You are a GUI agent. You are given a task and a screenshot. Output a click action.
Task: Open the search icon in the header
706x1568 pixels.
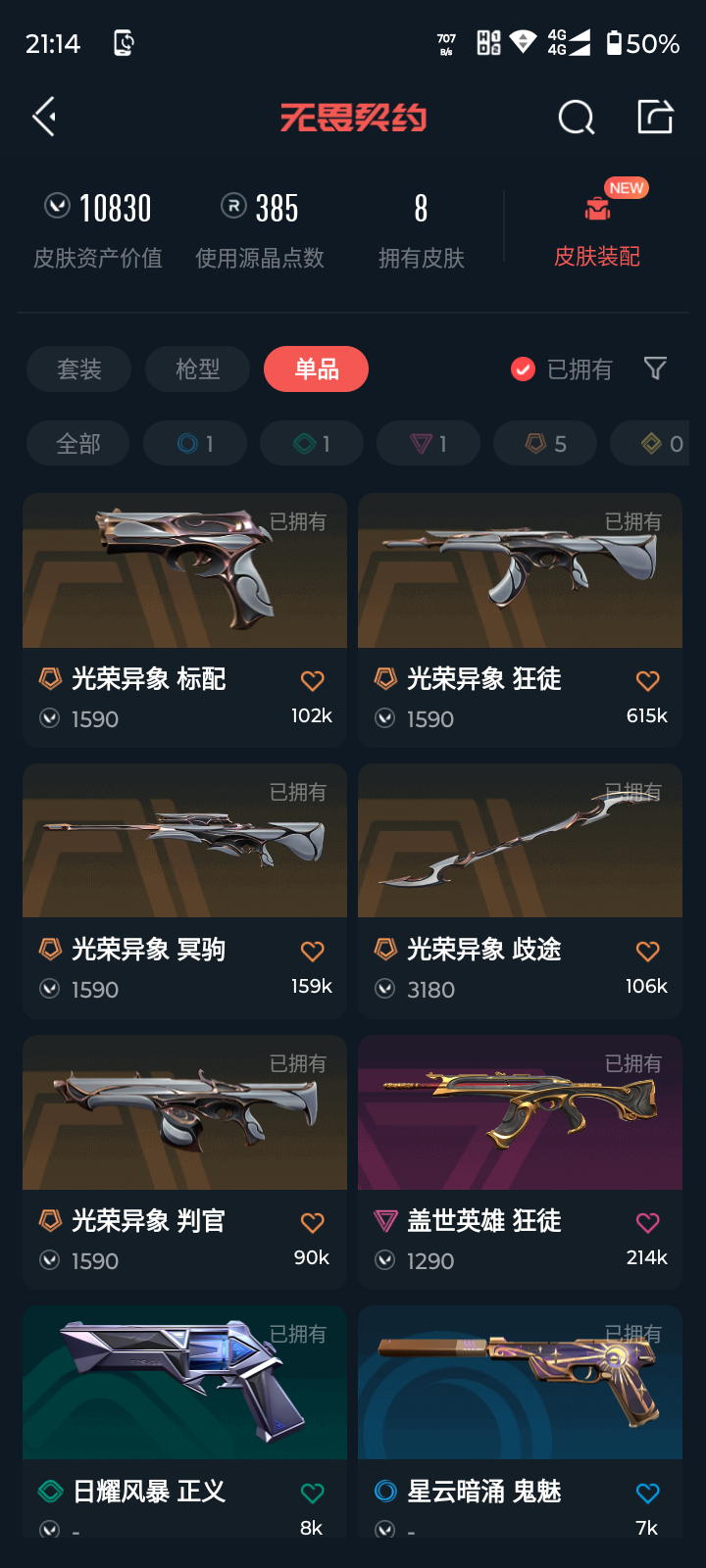point(576,118)
